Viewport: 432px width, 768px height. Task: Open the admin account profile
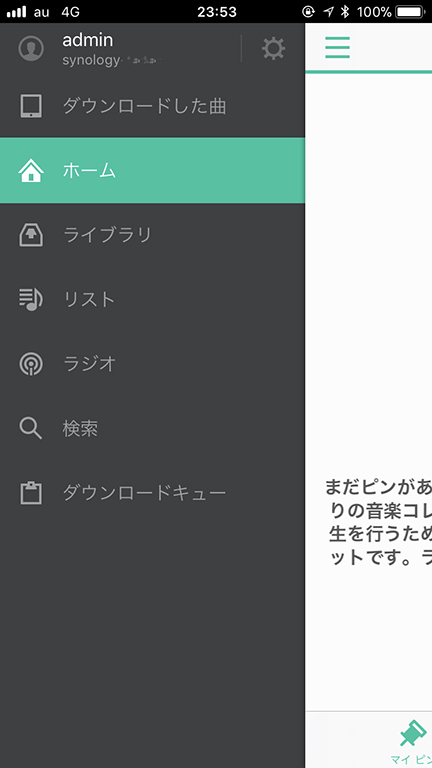[x=120, y=48]
